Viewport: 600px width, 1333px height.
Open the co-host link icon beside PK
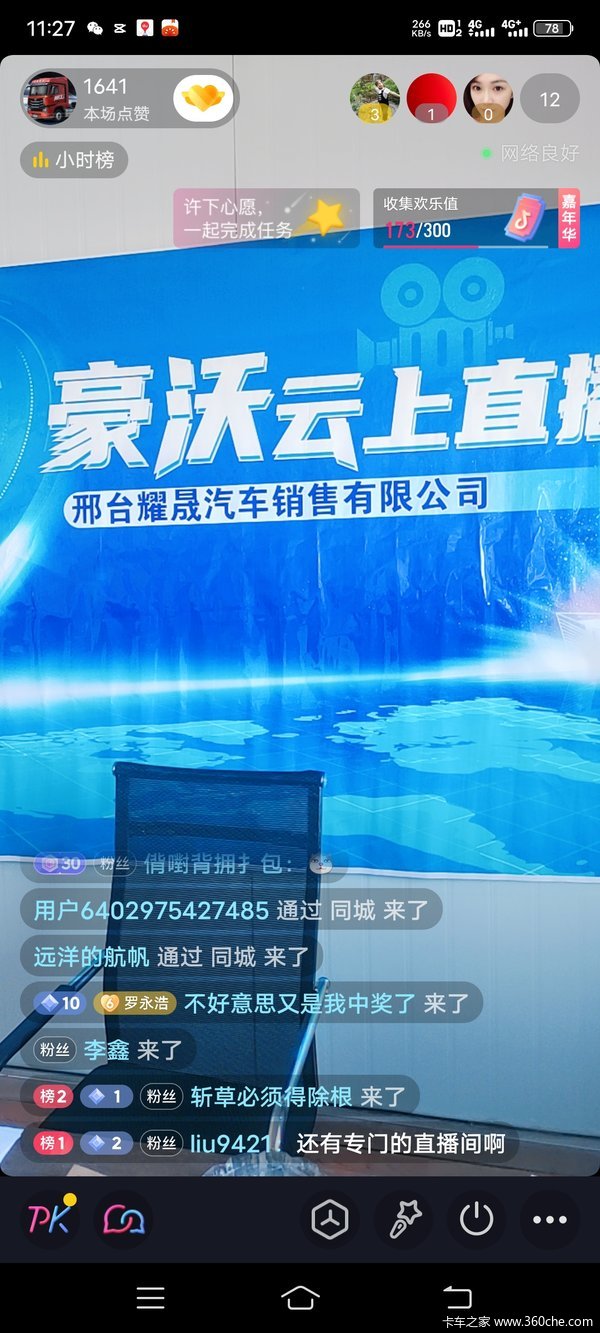123,1219
